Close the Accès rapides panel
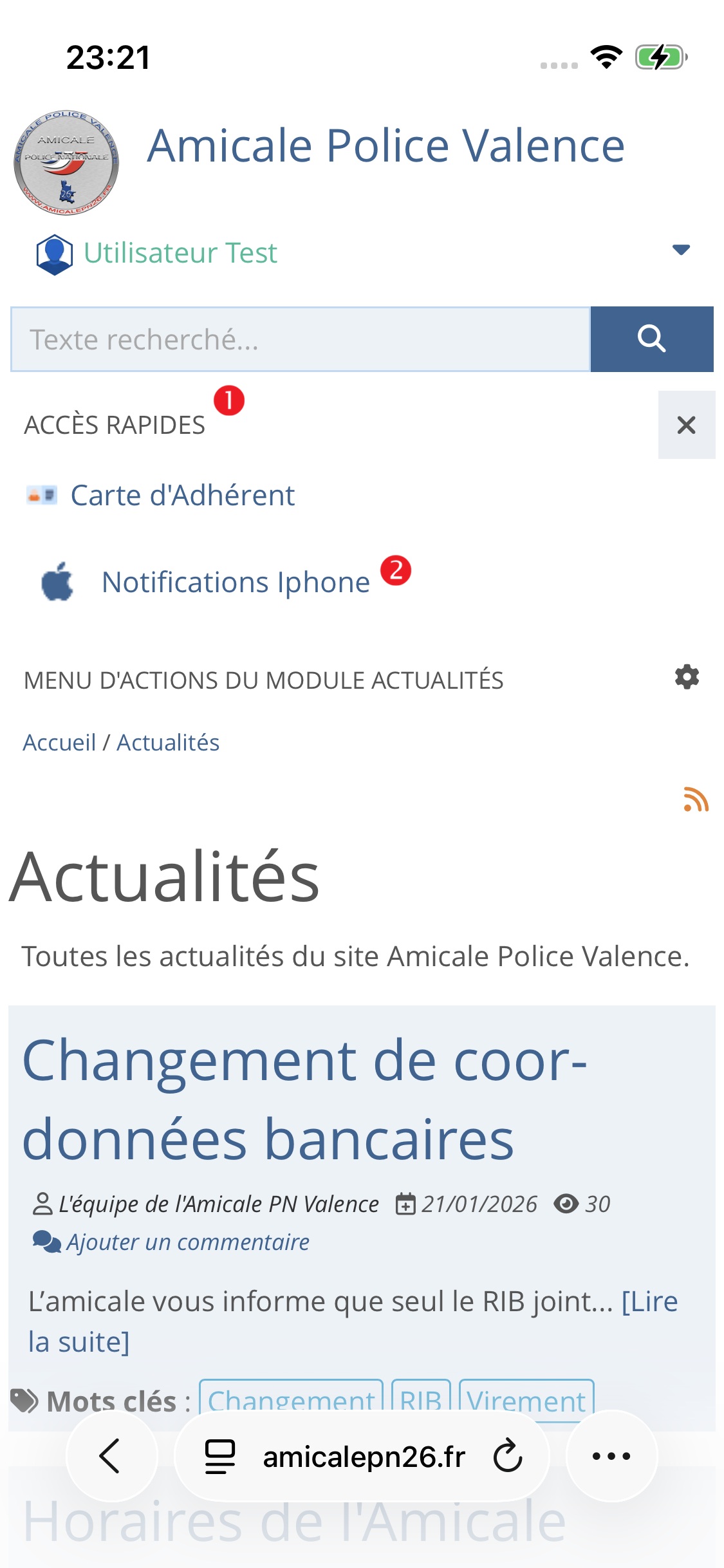This screenshot has width=724, height=1568. 686,425
